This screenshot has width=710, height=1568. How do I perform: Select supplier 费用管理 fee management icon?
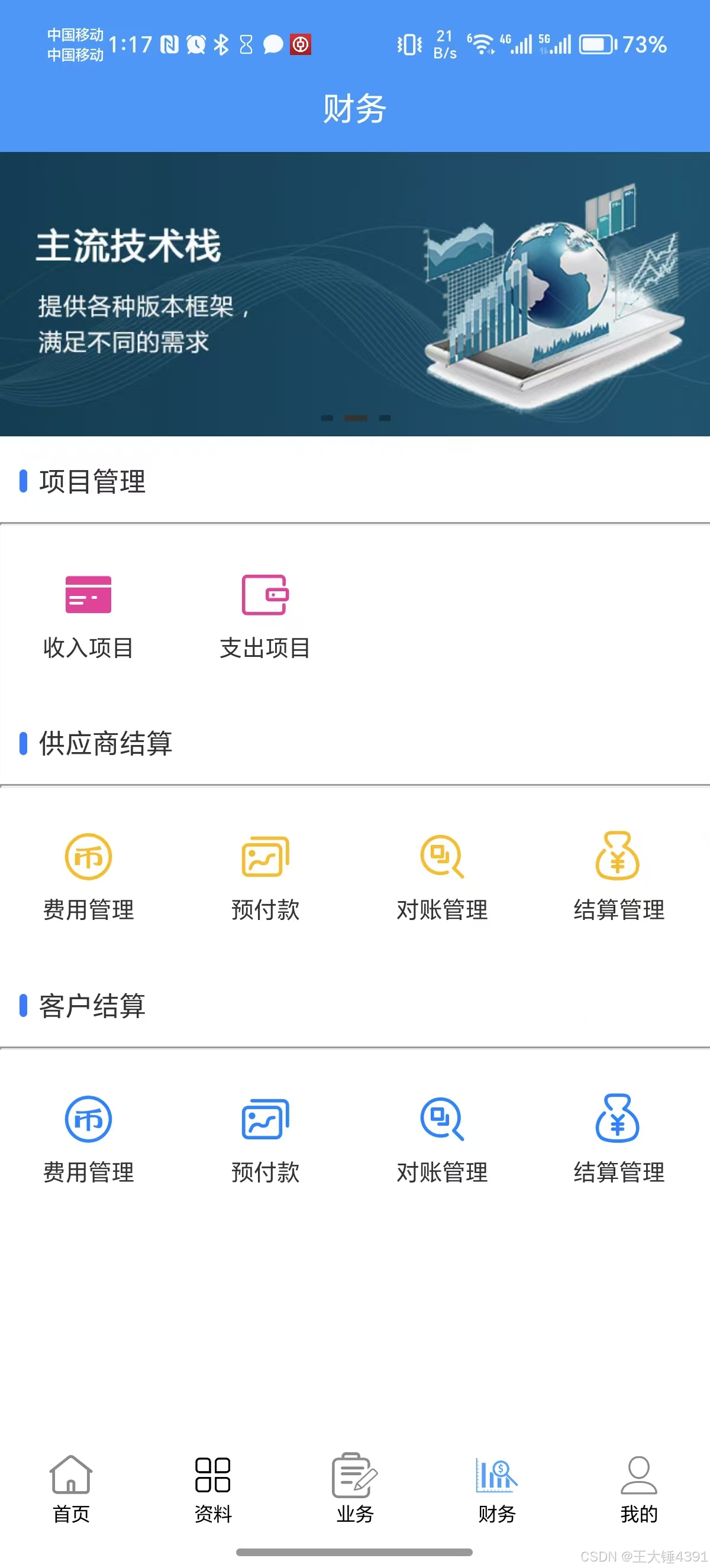87,857
